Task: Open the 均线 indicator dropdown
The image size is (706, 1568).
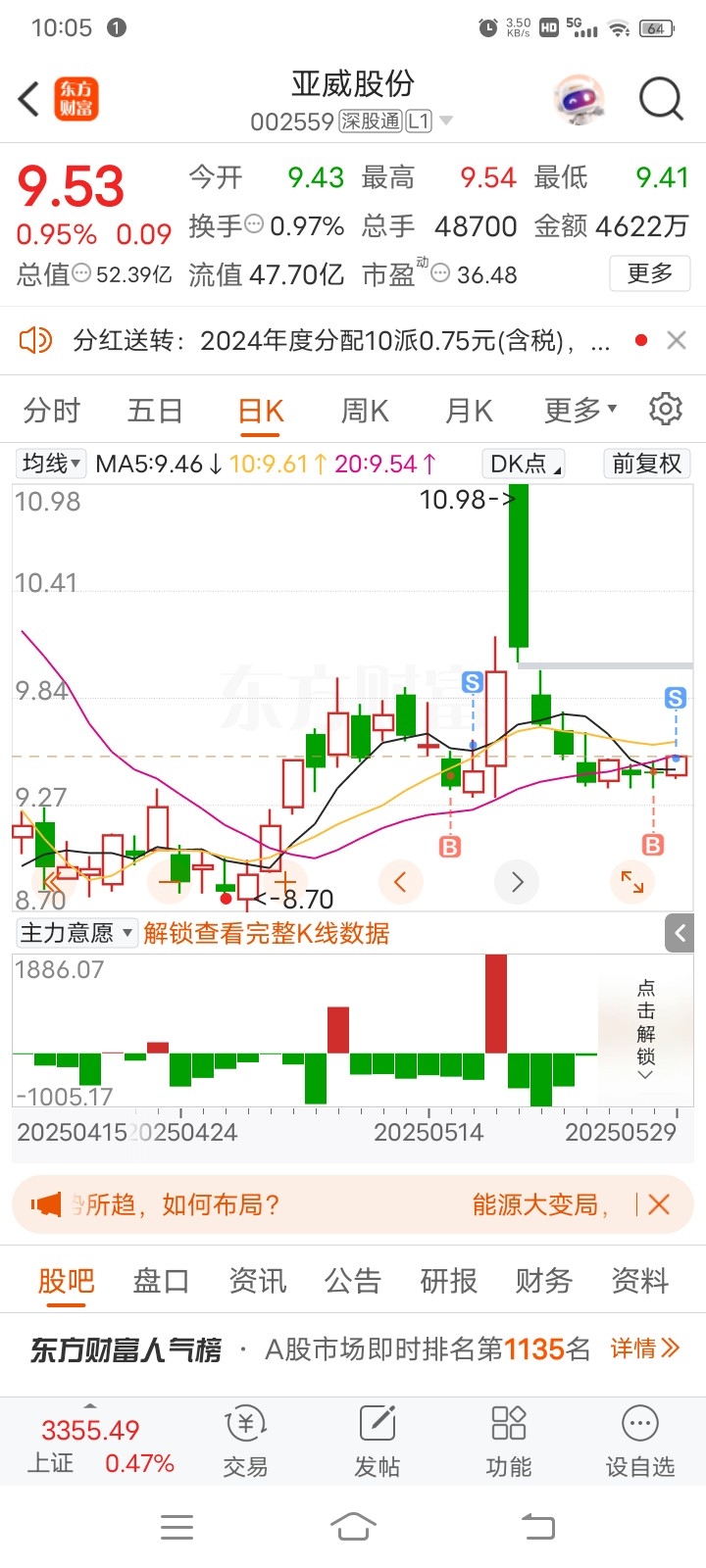Action: point(52,463)
